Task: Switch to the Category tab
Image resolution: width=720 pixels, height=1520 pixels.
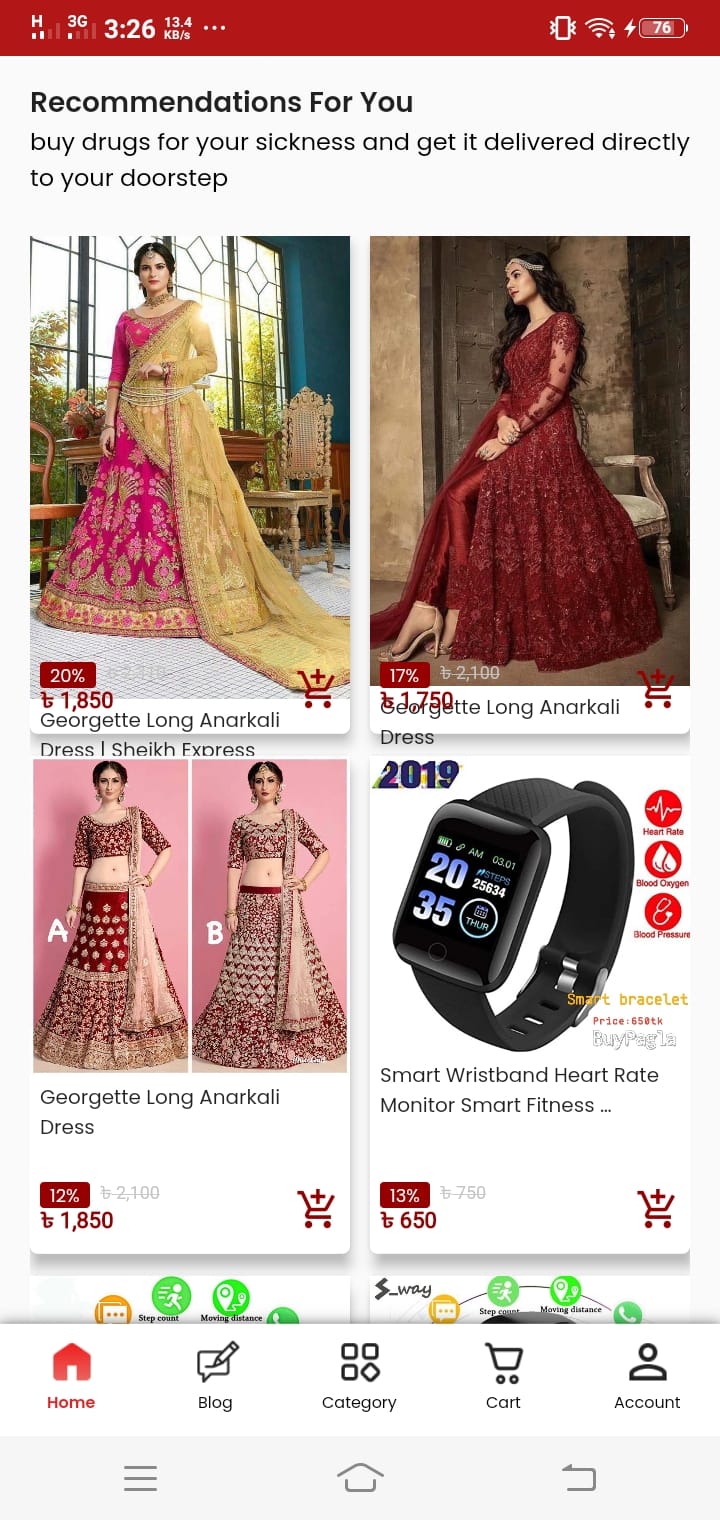Action: [x=359, y=1377]
